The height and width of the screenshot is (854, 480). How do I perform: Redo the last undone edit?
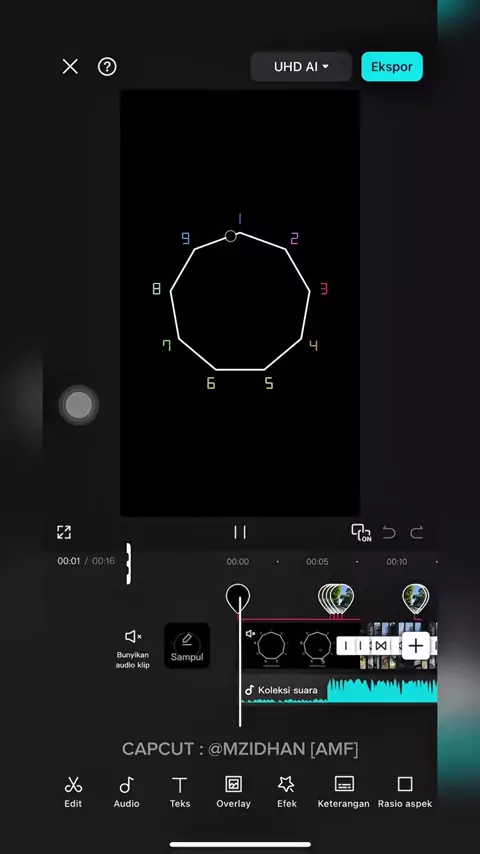click(417, 532)
